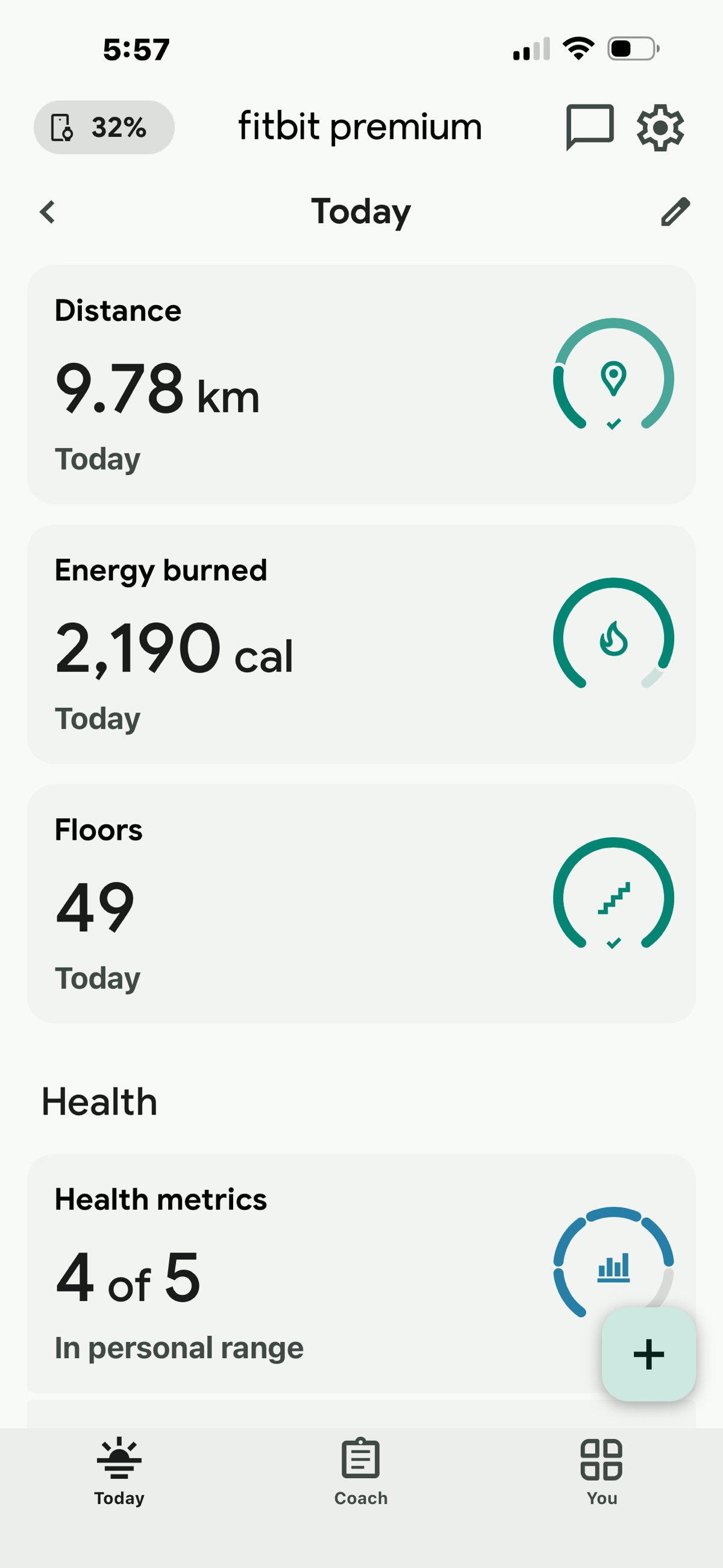Screen dimensions: 723x1568
Task: Tap the plus floating action button
Action: pyautogui.click(x=648, y=1354)
